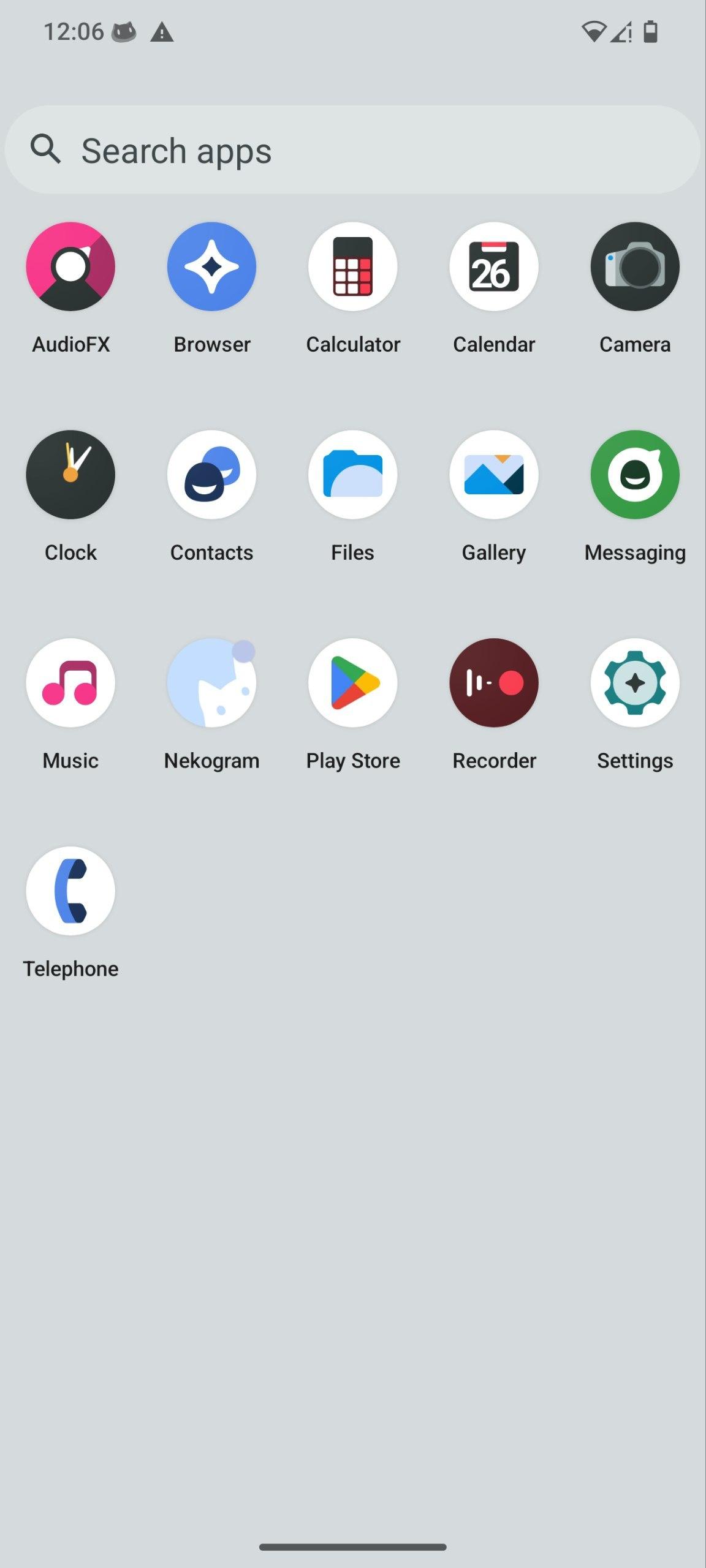706x1568 pixels.
Task: Open Calculator
Action: tap(353, 266)
